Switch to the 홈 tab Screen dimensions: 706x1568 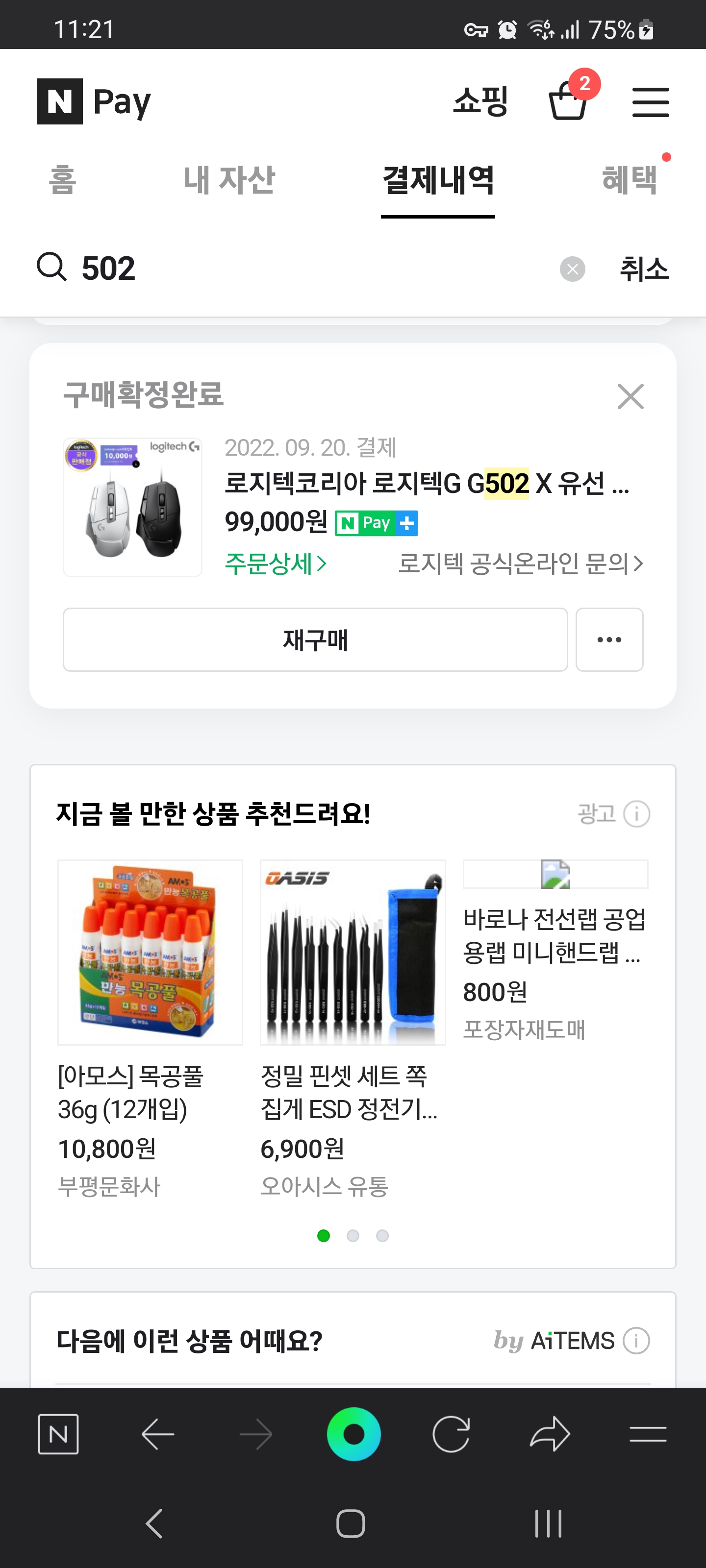pos(63,180)
